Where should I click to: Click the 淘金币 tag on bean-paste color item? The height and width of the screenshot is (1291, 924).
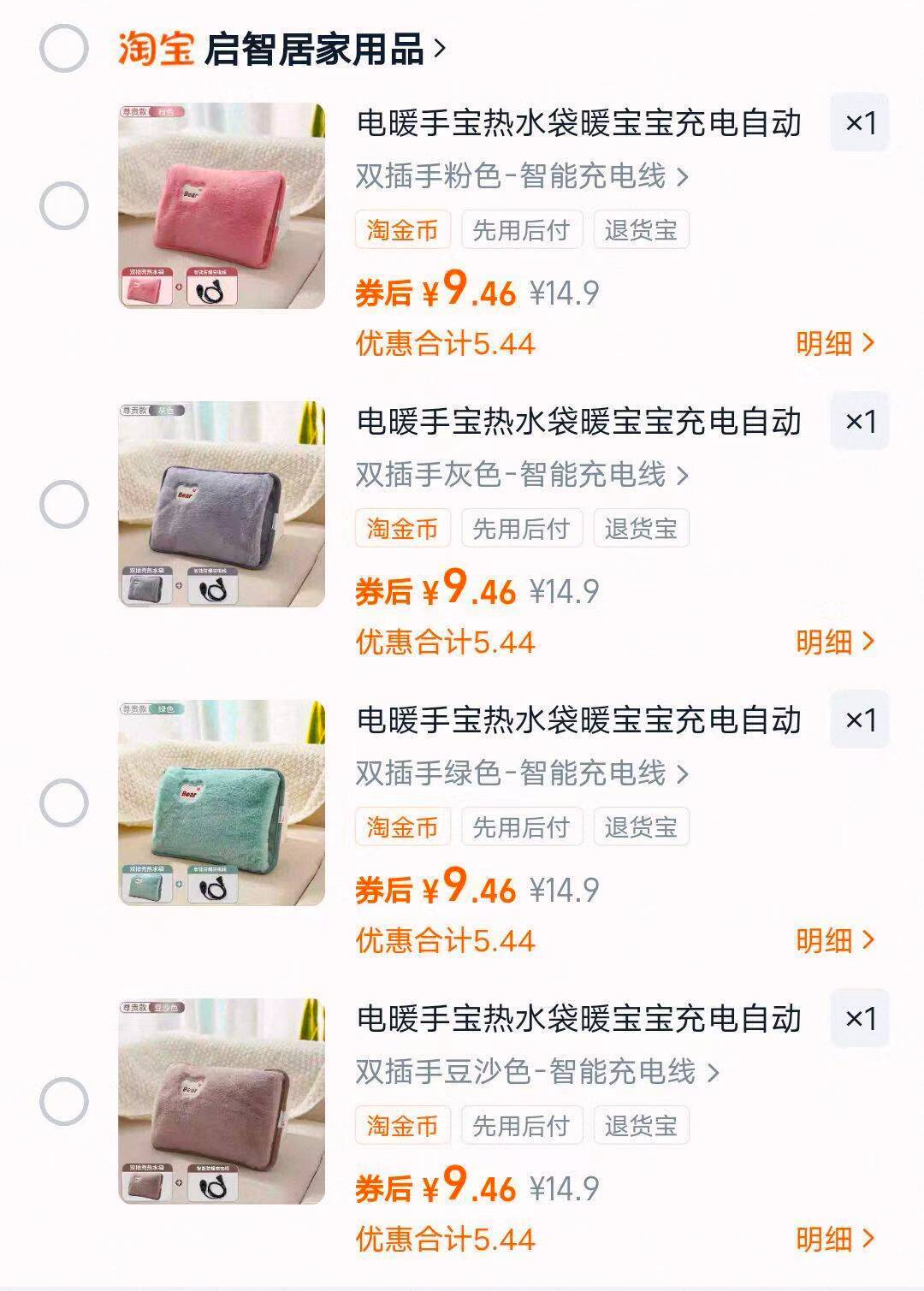tap(404, 1125)
